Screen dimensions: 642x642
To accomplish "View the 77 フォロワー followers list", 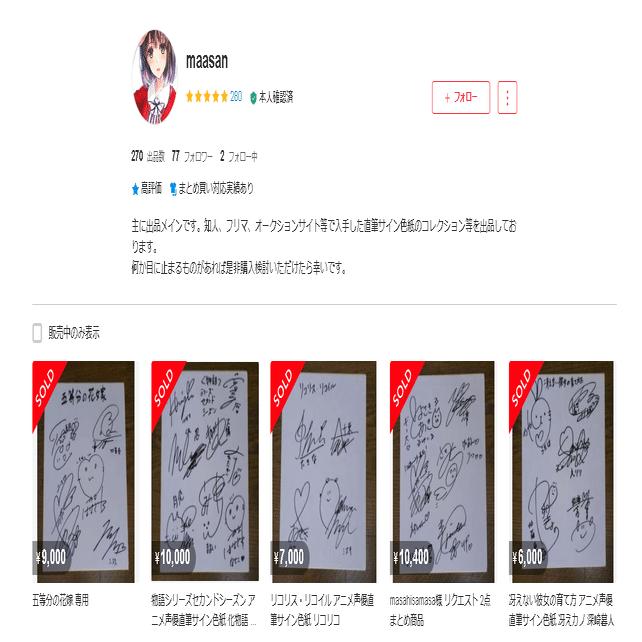I will click(192, 157).
